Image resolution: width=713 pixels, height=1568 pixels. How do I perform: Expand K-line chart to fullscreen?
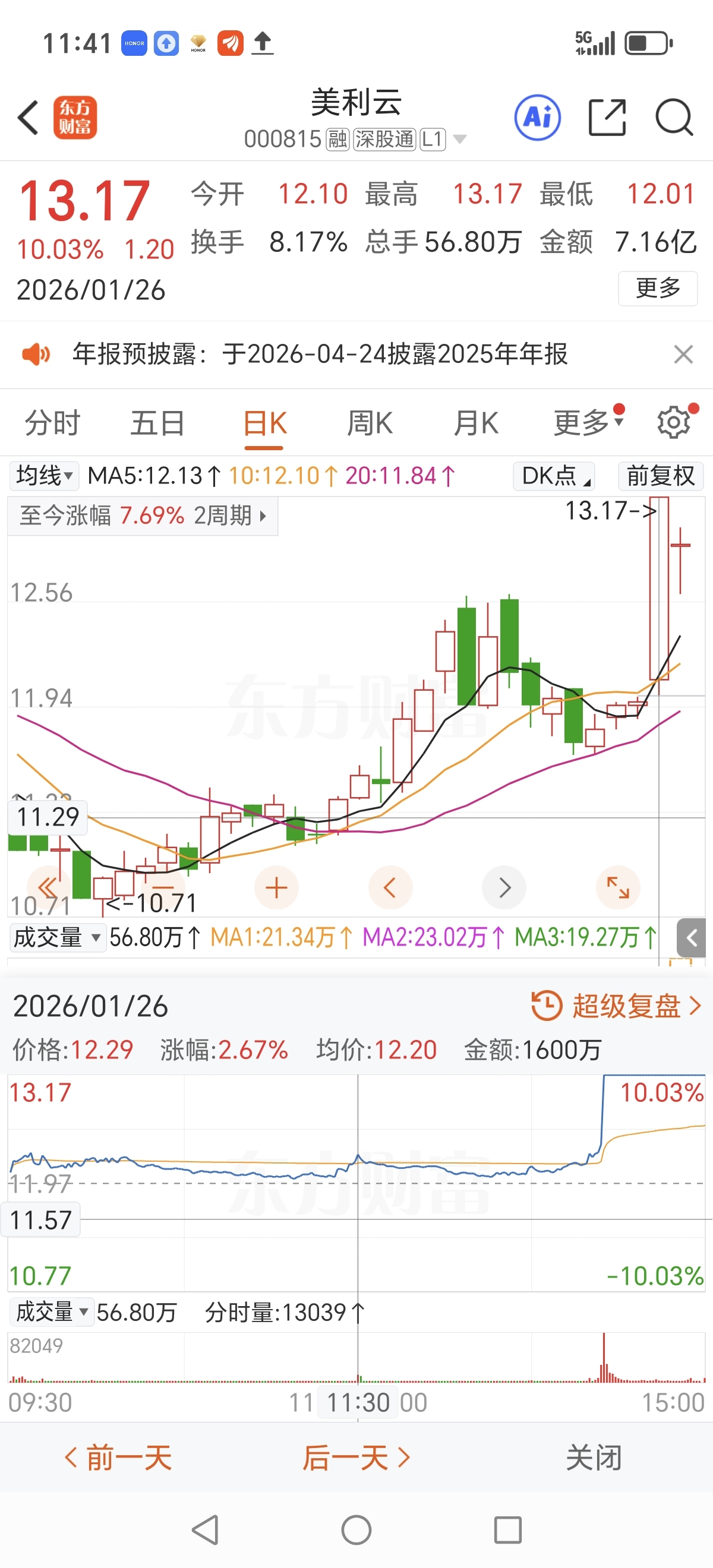(618, 887)
